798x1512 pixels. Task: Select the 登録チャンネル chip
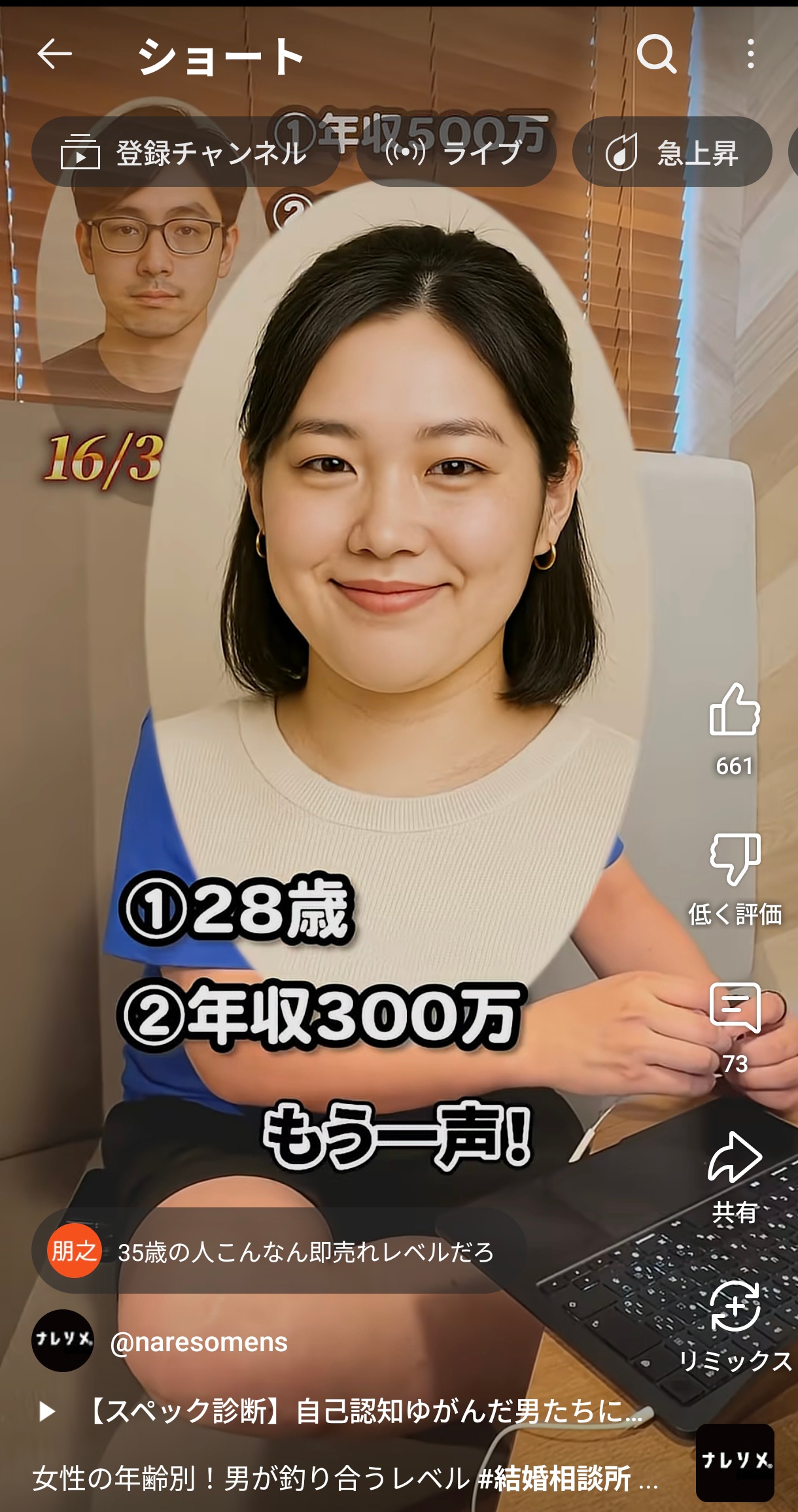[x=184, y=153]
